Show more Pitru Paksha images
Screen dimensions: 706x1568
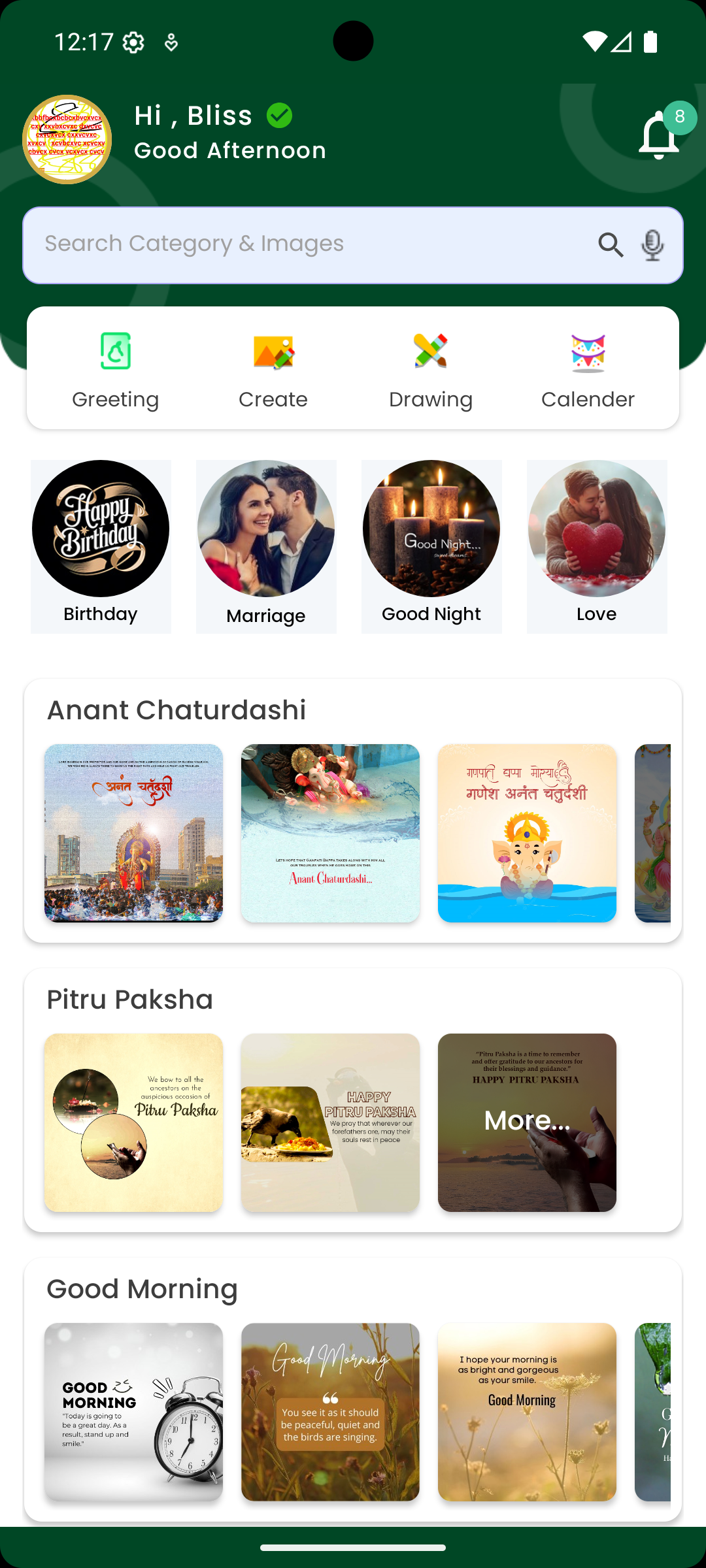click(x=527, y=1122)
